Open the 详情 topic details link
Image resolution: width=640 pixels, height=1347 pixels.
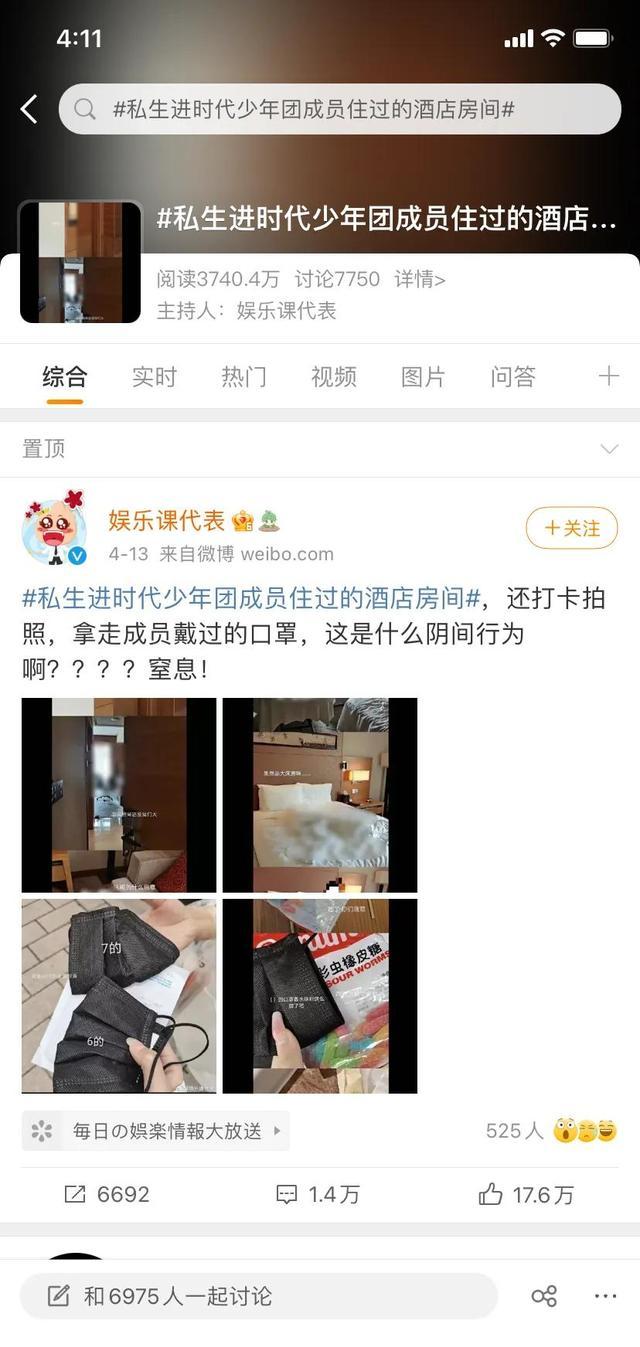tap(419, 279)
